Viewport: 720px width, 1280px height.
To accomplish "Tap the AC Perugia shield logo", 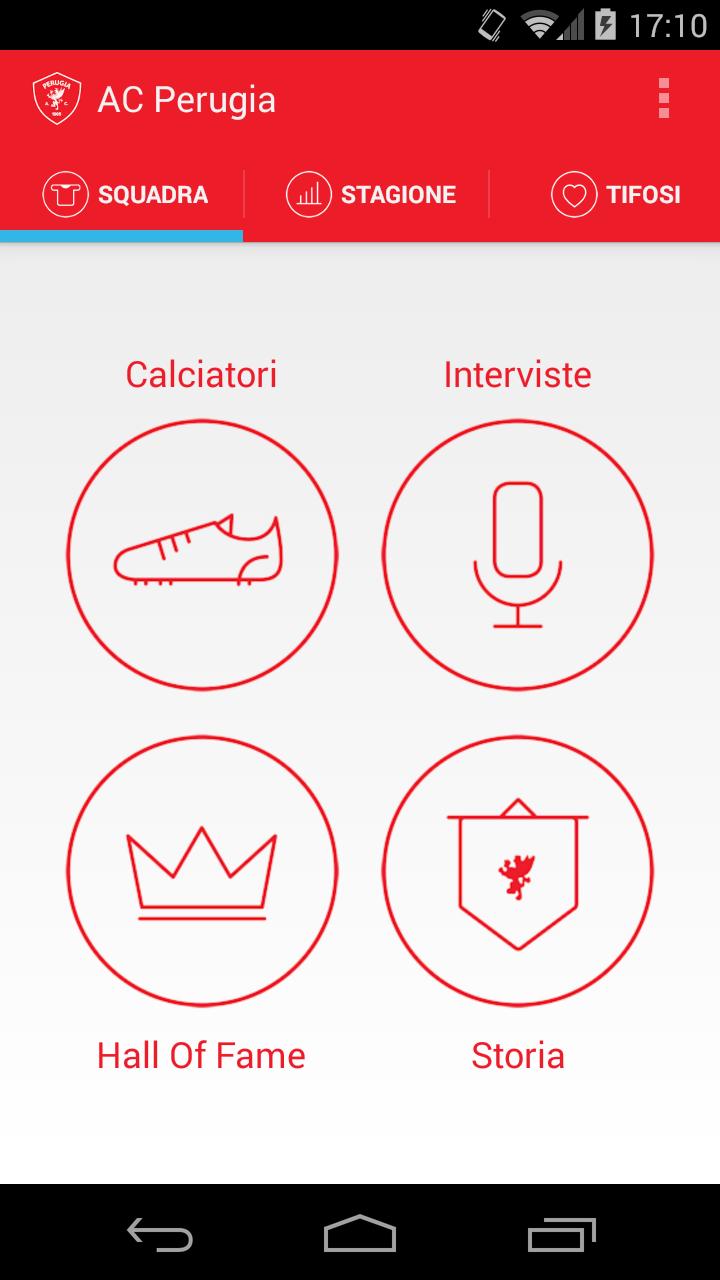I will (x=56, y=99).
